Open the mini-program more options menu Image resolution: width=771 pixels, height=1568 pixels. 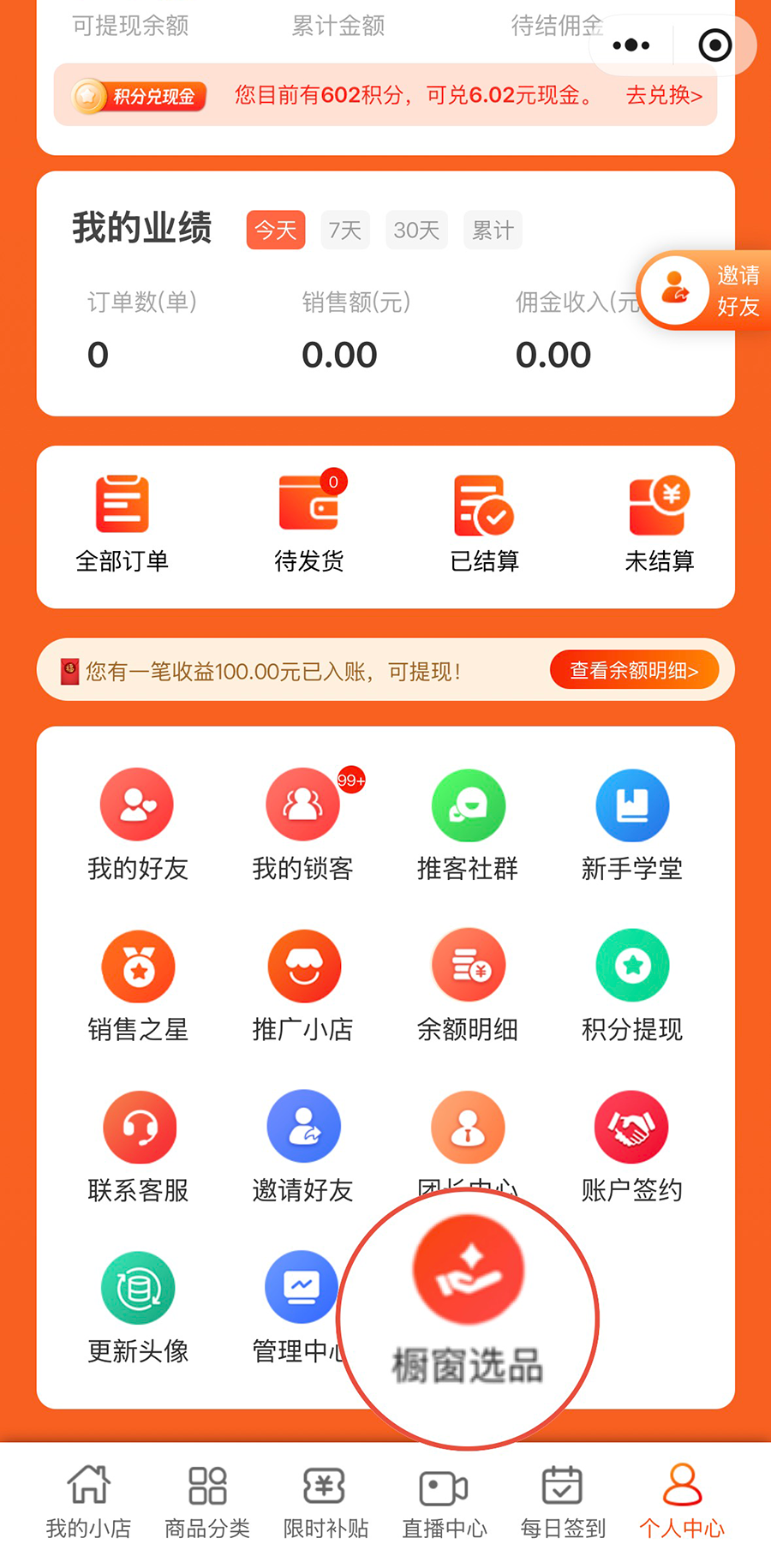tap(630, 45)
